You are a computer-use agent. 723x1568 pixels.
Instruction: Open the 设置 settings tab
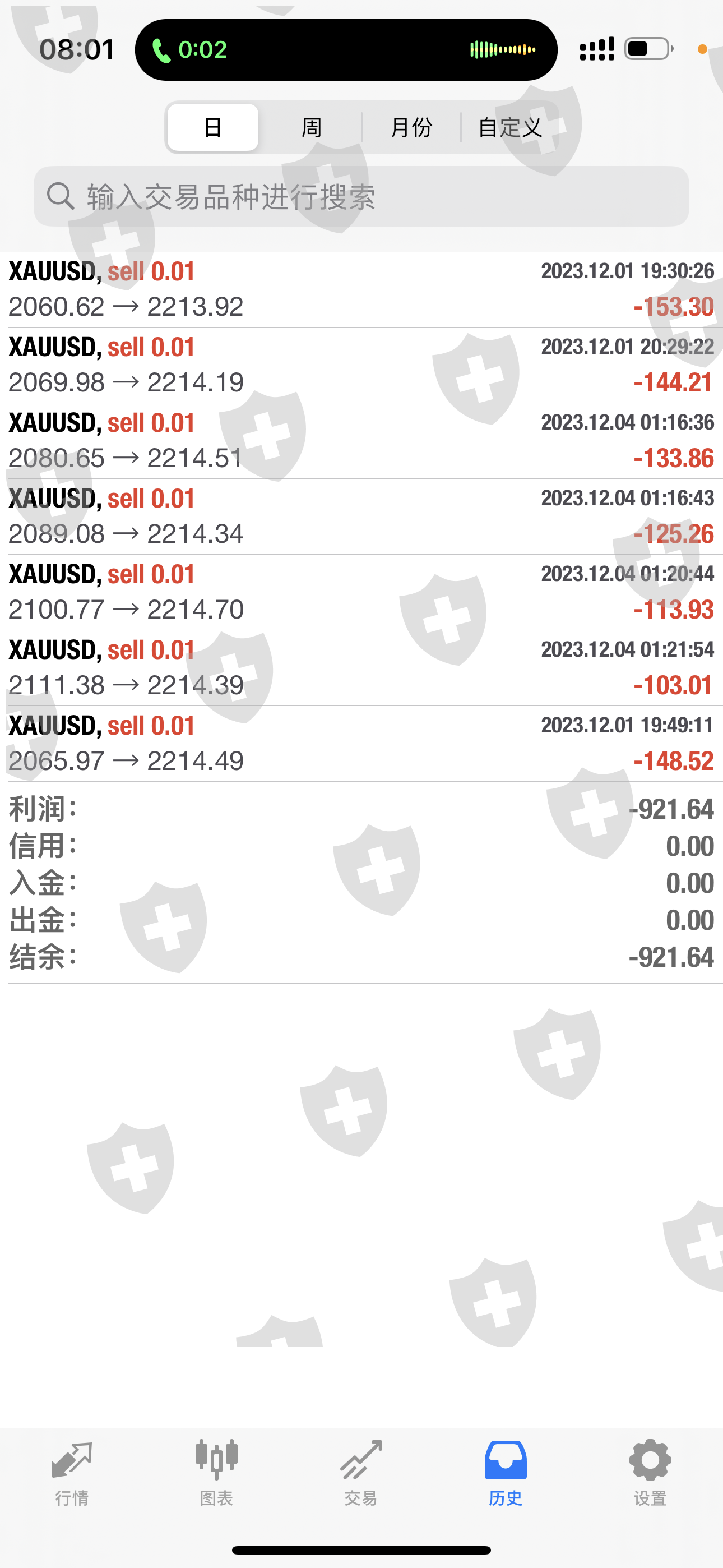(650, 1472)
